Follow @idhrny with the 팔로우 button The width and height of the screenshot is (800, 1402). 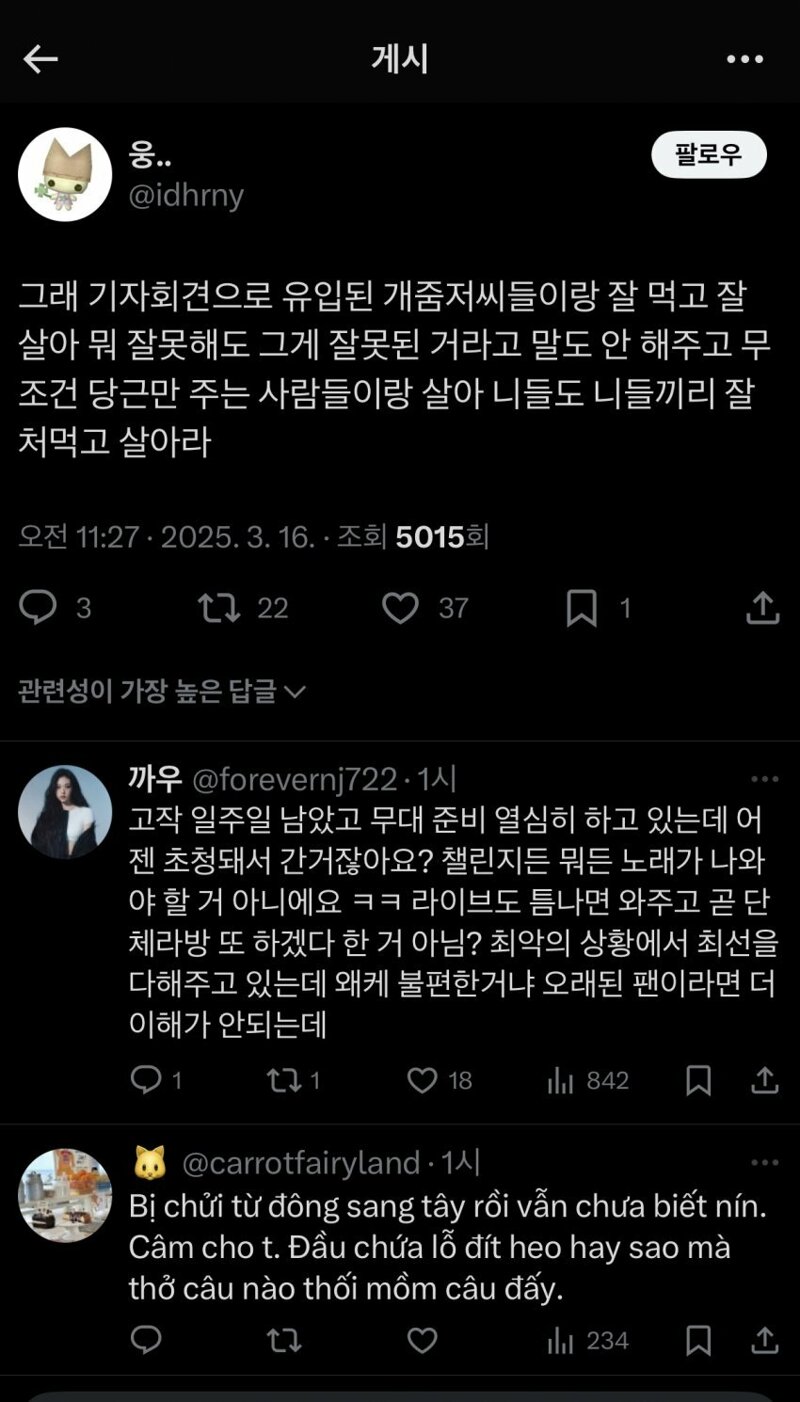click(709, 155)
